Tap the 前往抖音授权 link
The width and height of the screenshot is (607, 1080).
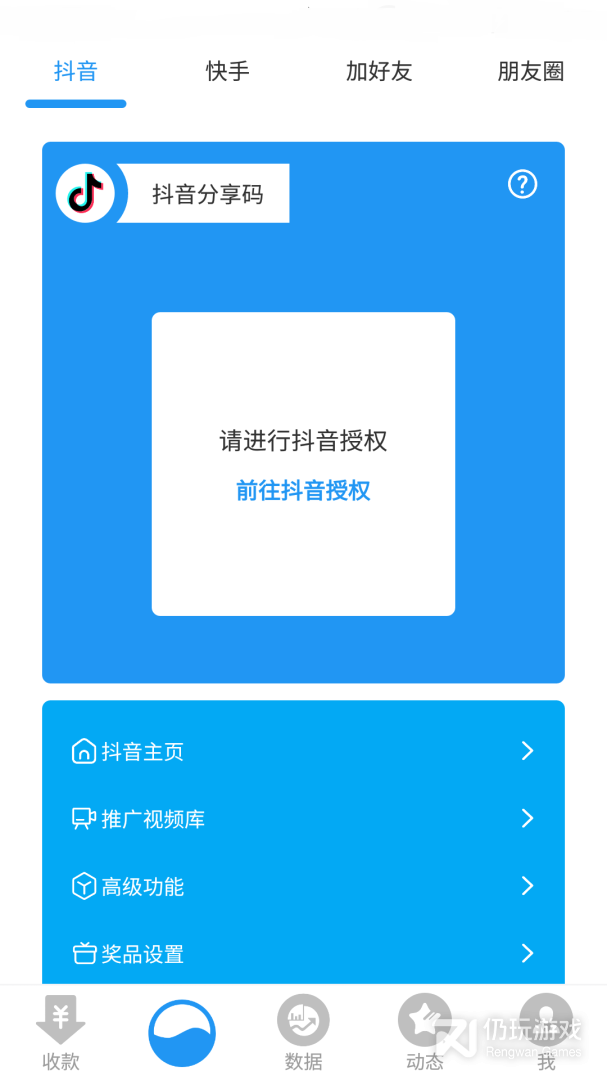tap(303, 491)
